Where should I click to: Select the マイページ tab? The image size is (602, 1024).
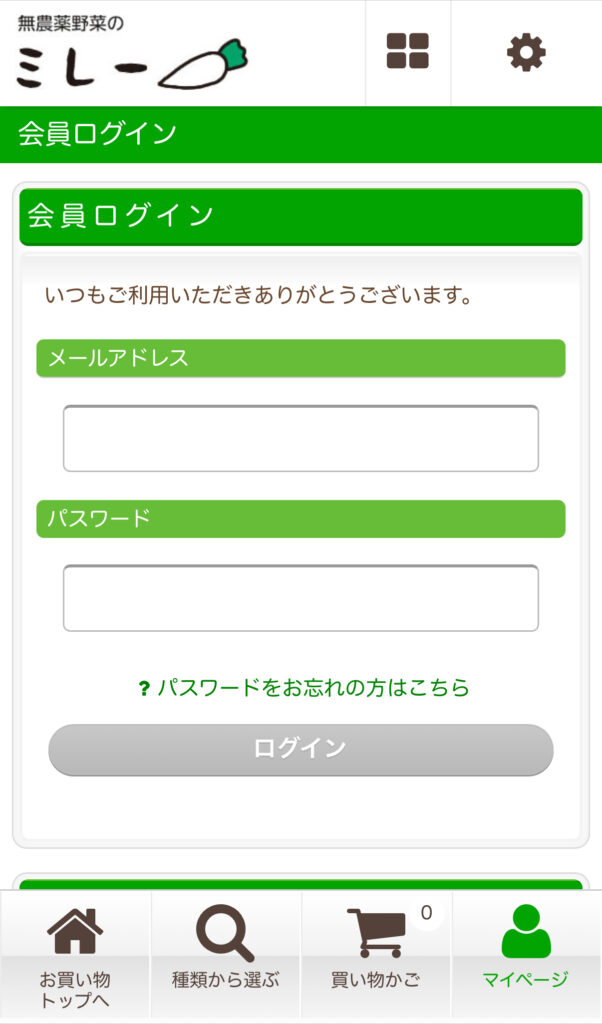click(526, 956)
